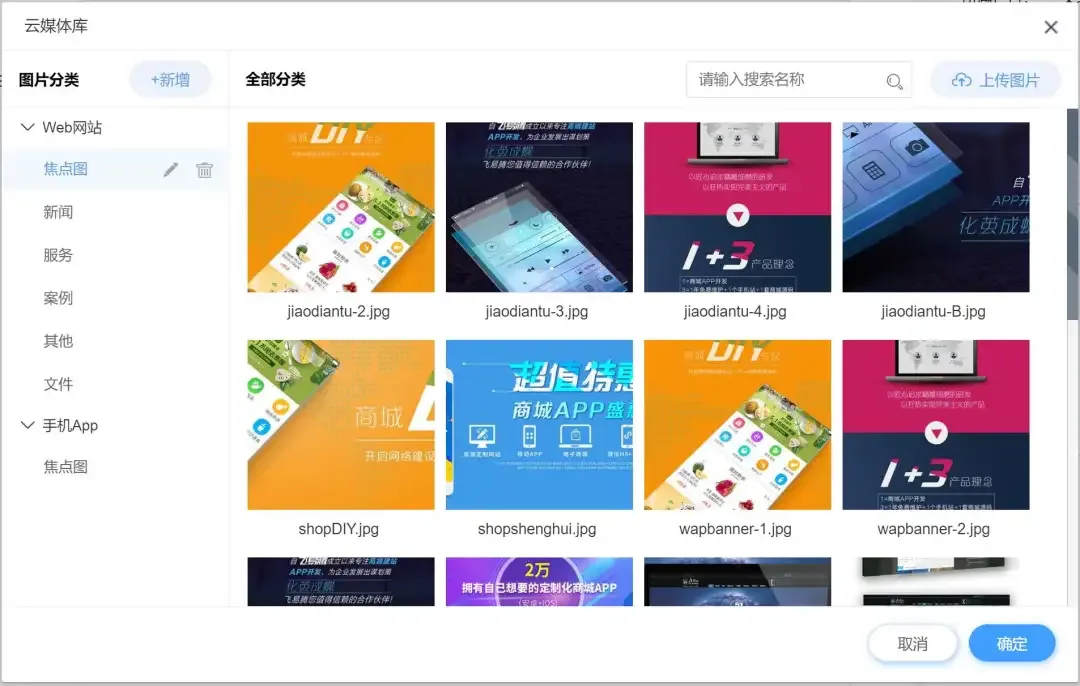This screenshot has width=1080, height=686.
Task: Tap the +新增 category button
Action: [x=170, y=80]
